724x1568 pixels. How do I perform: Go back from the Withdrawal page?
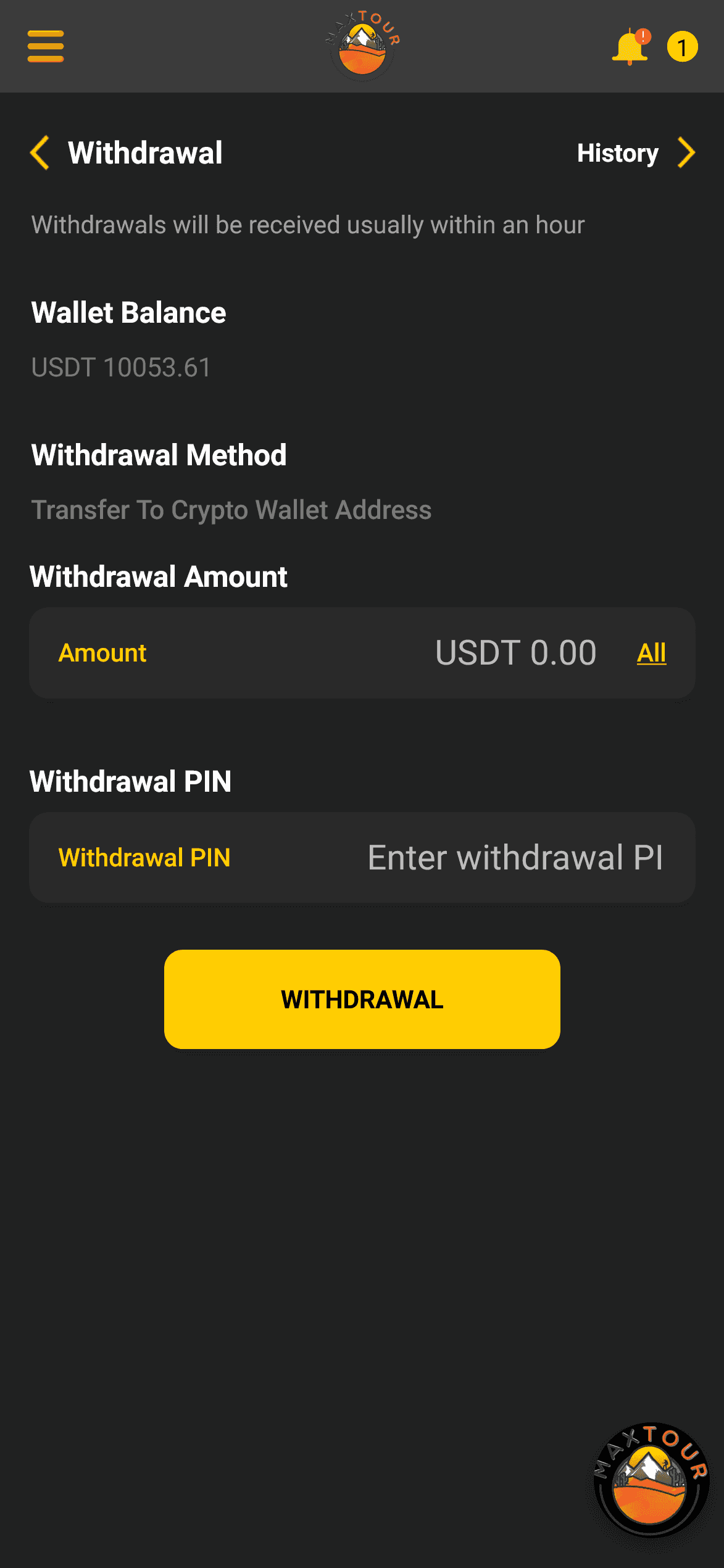point(40,153)
